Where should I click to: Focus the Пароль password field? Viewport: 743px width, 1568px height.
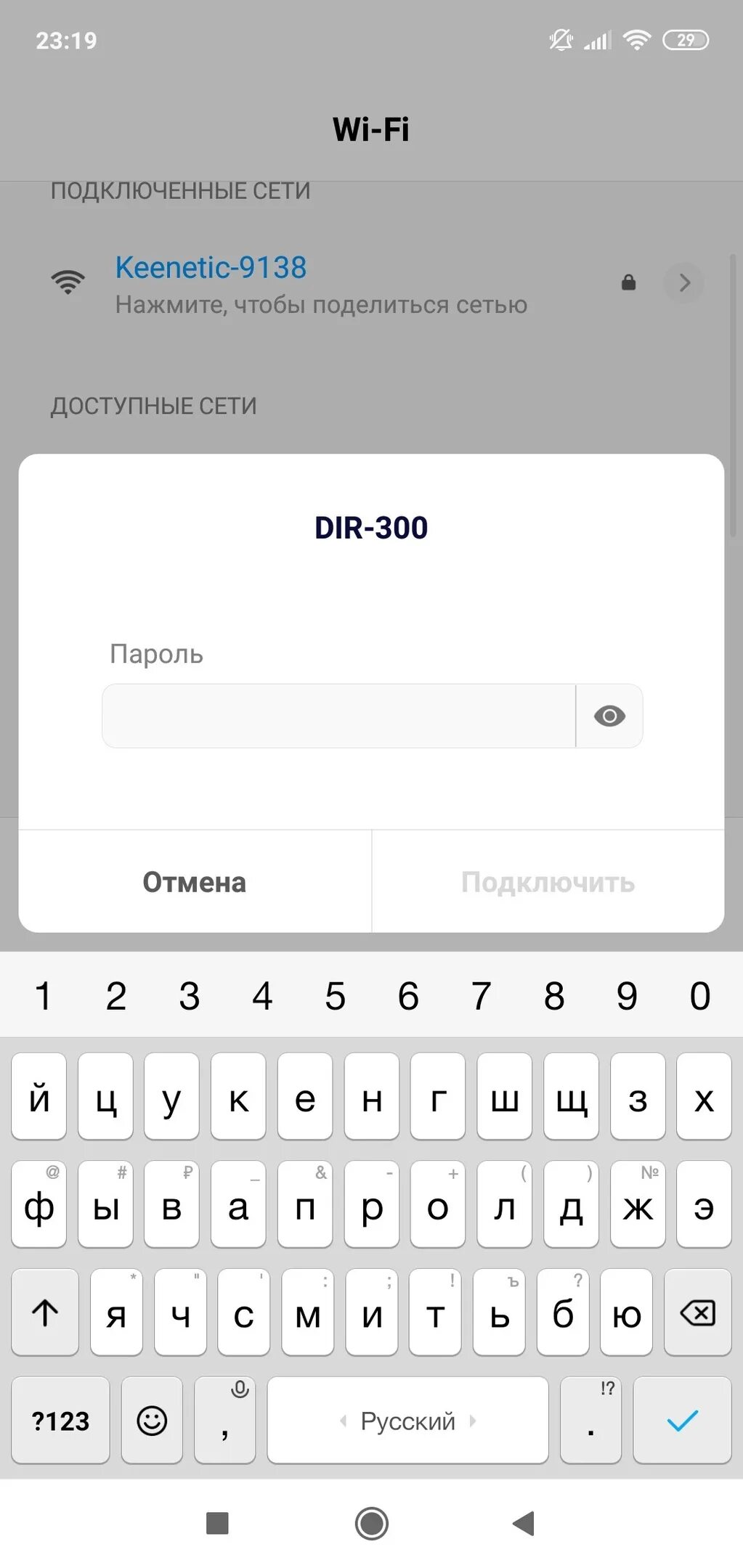coord(338,716)
